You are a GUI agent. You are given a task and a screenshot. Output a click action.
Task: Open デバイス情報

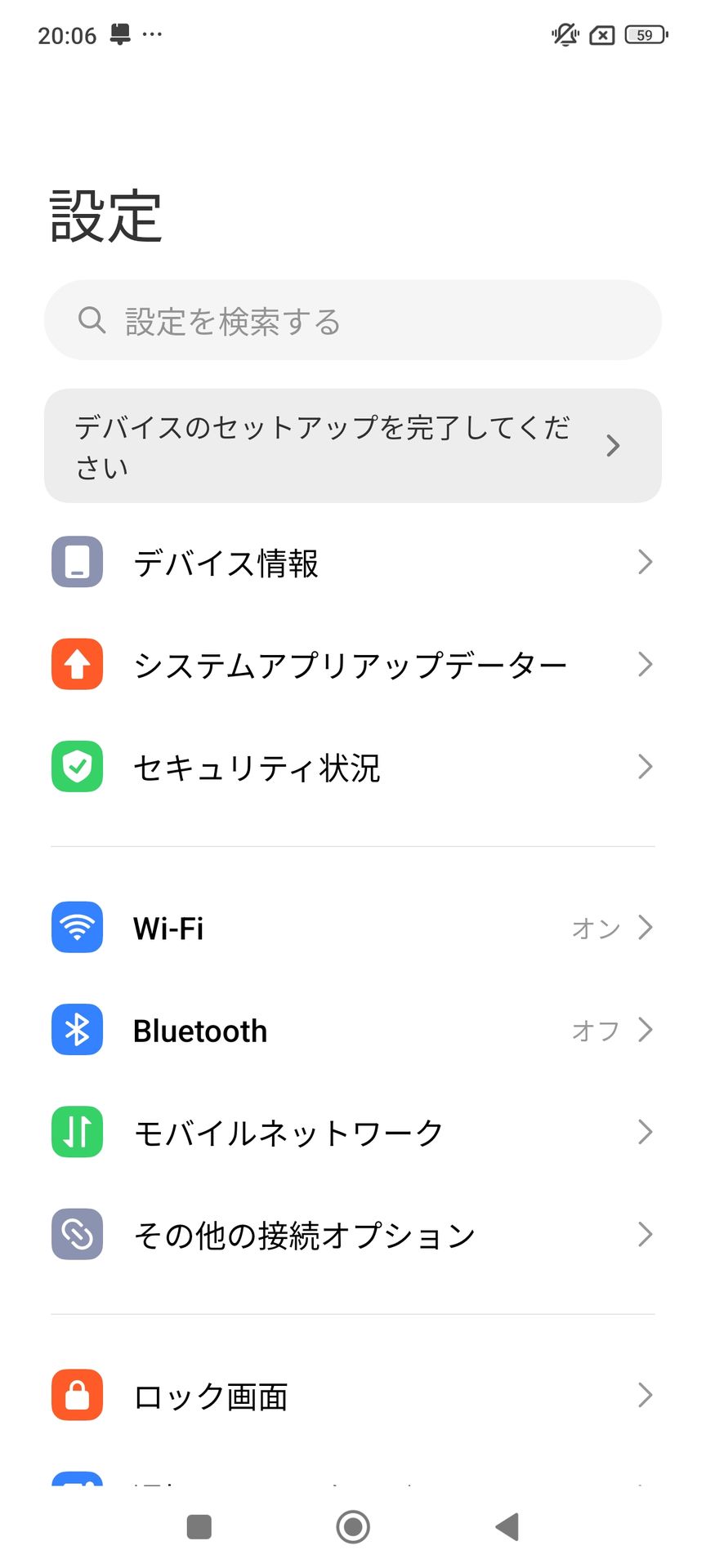click(x=353, y=563)
